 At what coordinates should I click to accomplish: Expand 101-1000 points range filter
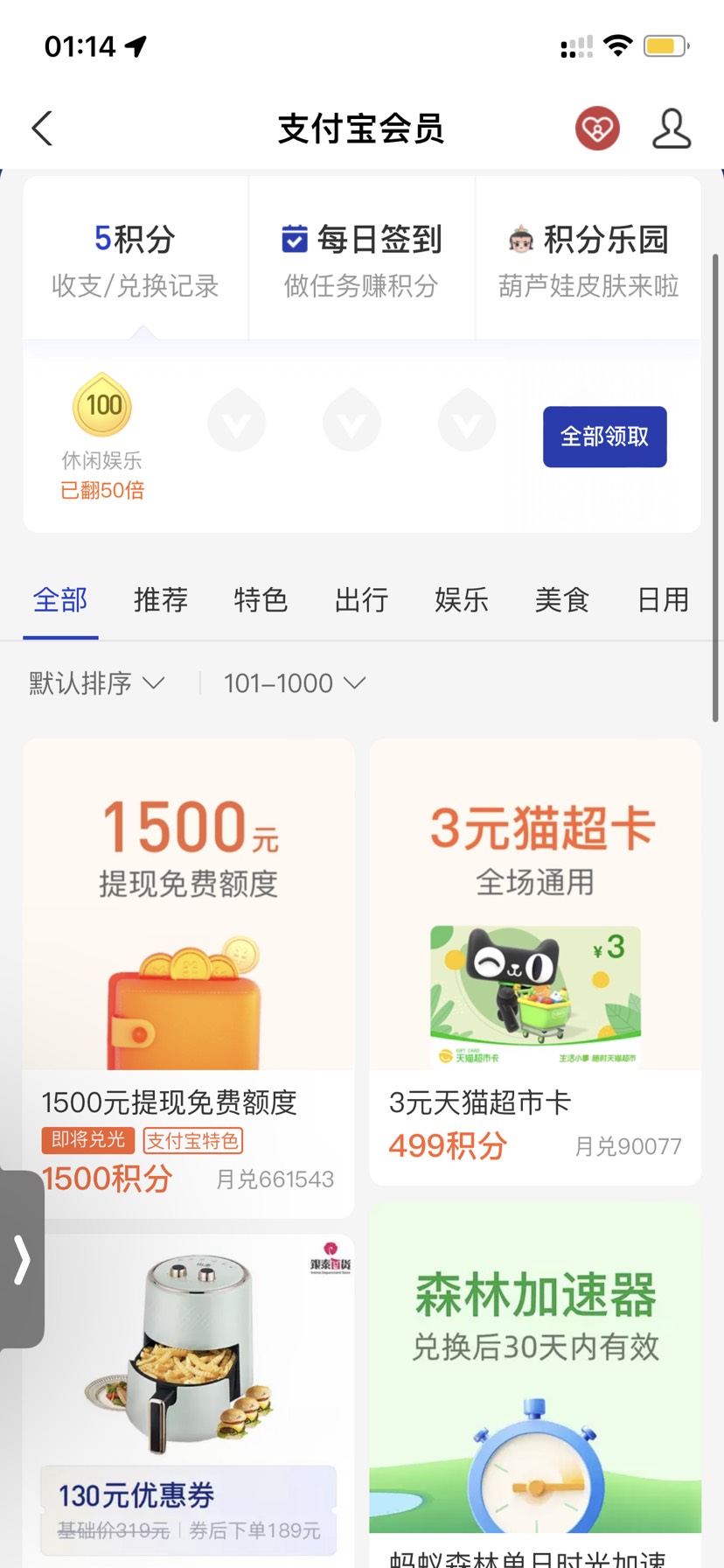tap(294, 683)
